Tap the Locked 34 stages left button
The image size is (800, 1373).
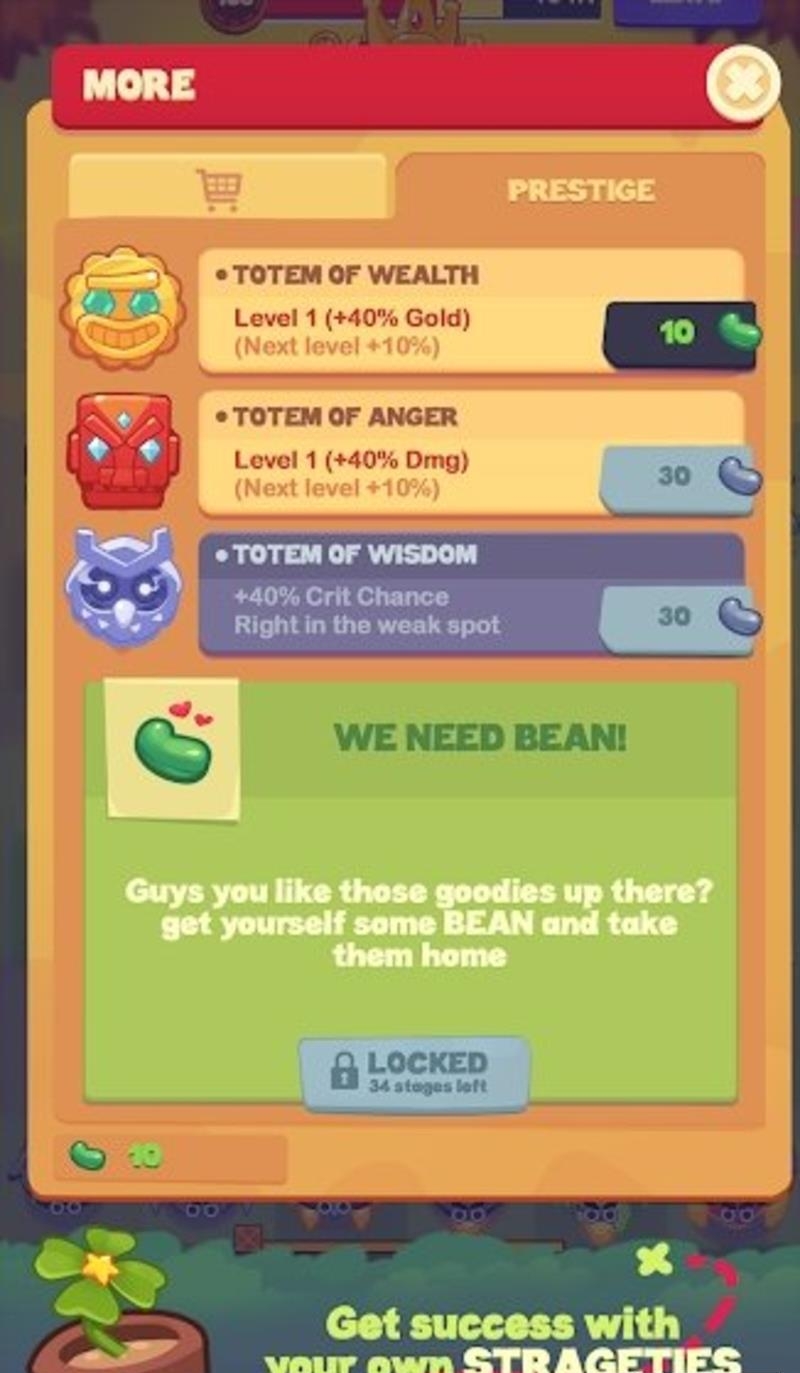pyautogui.click(x=414, y=1072)
